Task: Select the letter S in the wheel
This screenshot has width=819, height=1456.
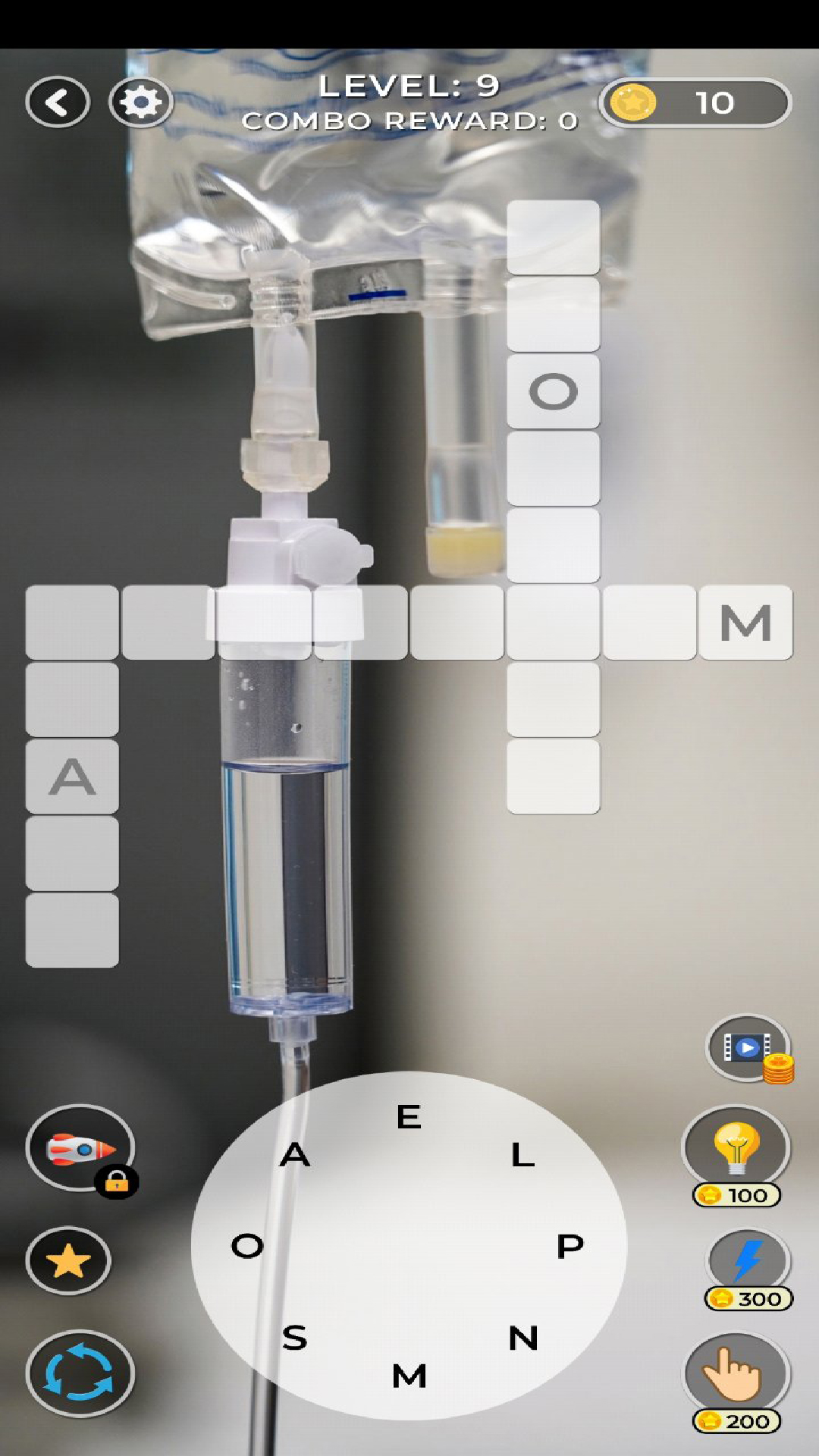Action: click(294, 1337)
